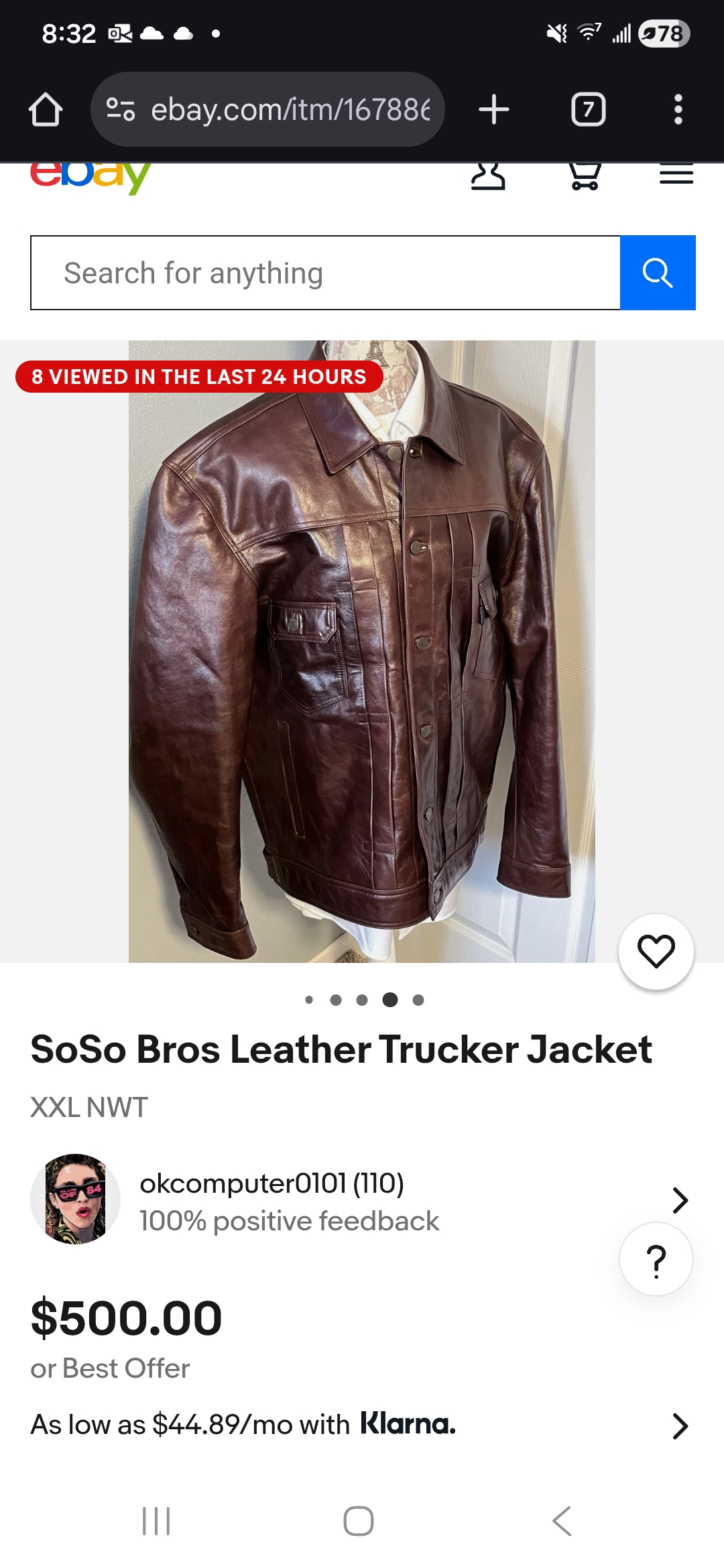Viewport: 724px width, 1568px height.
Task: Open the tab switcher showing 7 tabs
Action: [x=588, y=109]
